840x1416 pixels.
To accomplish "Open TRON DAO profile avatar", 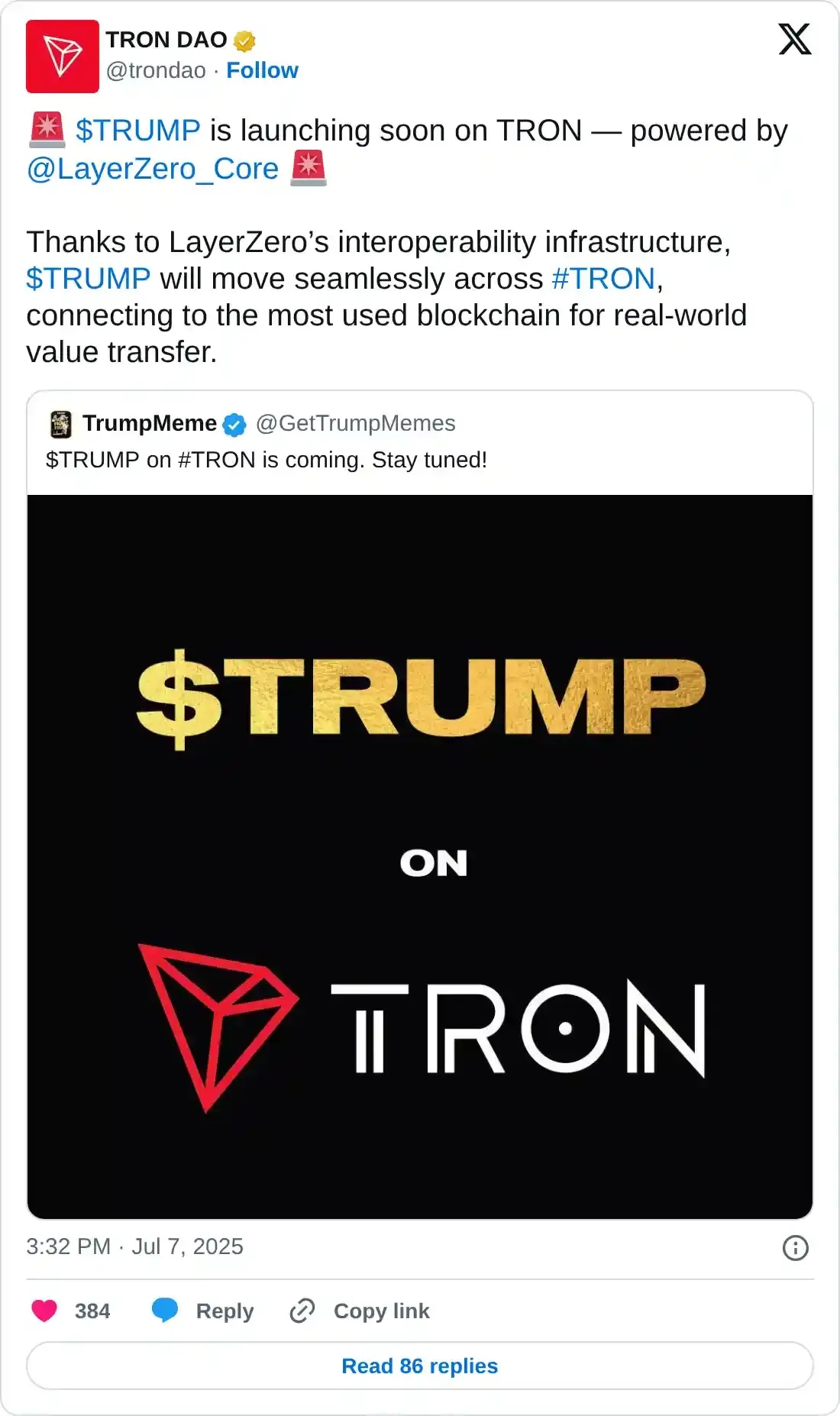I will pos(63,57).
